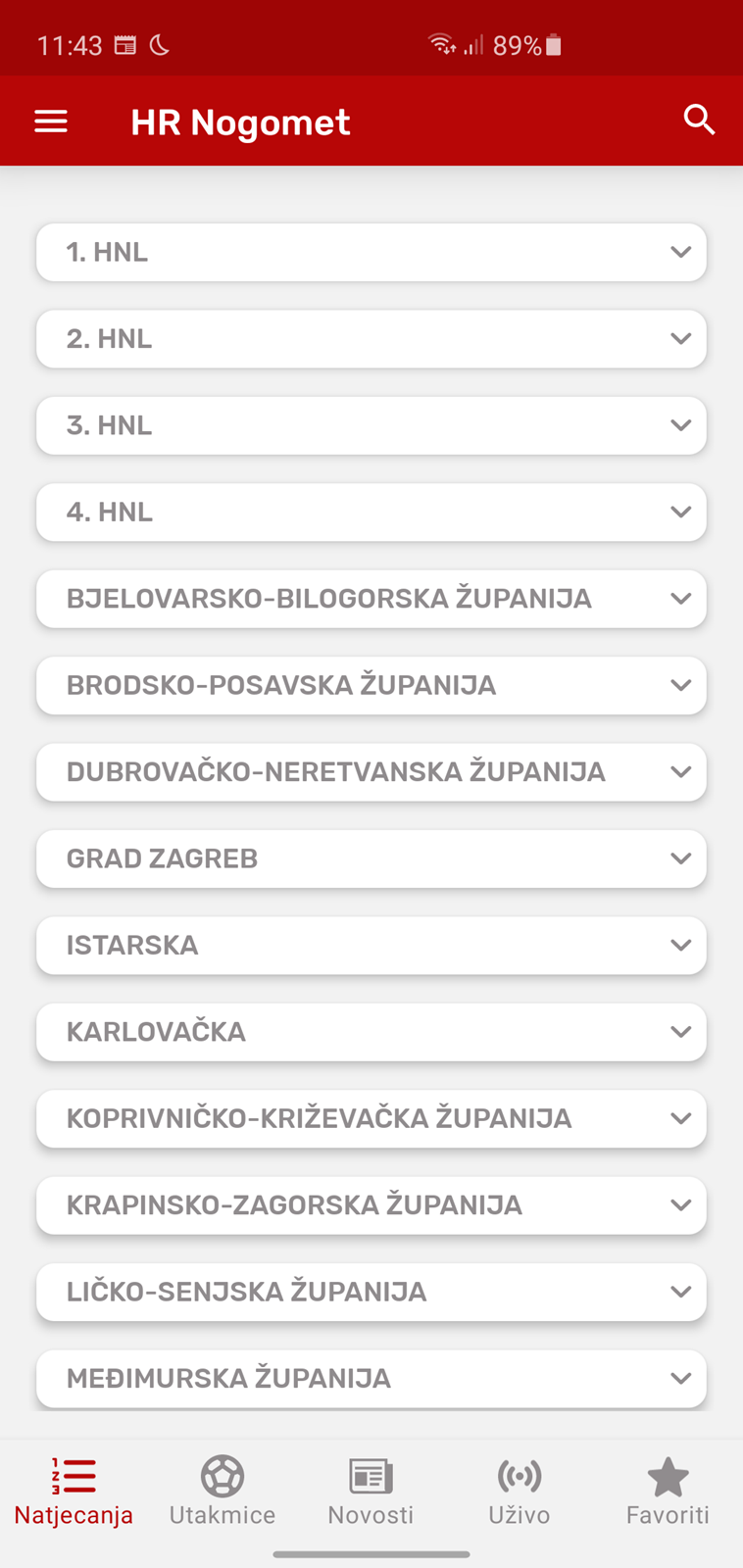Screen dimensions: 743x1568
Task: Expand Dubrovačko-neretvanska županija
Action: click(x=371, y=772)
